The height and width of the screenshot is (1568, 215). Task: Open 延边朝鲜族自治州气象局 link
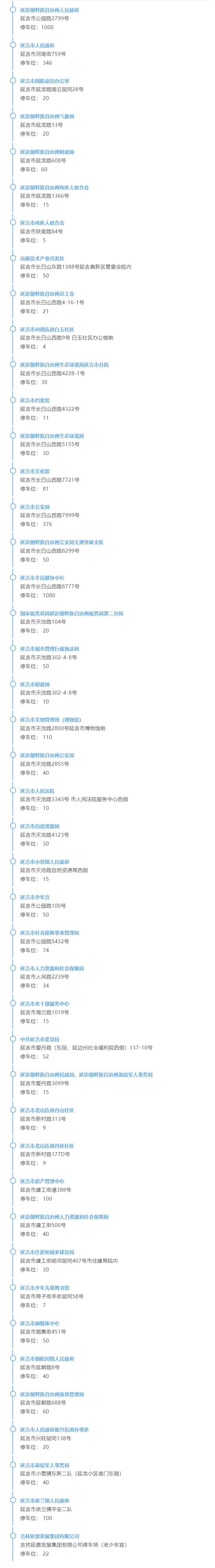click(x=47, y=116)
